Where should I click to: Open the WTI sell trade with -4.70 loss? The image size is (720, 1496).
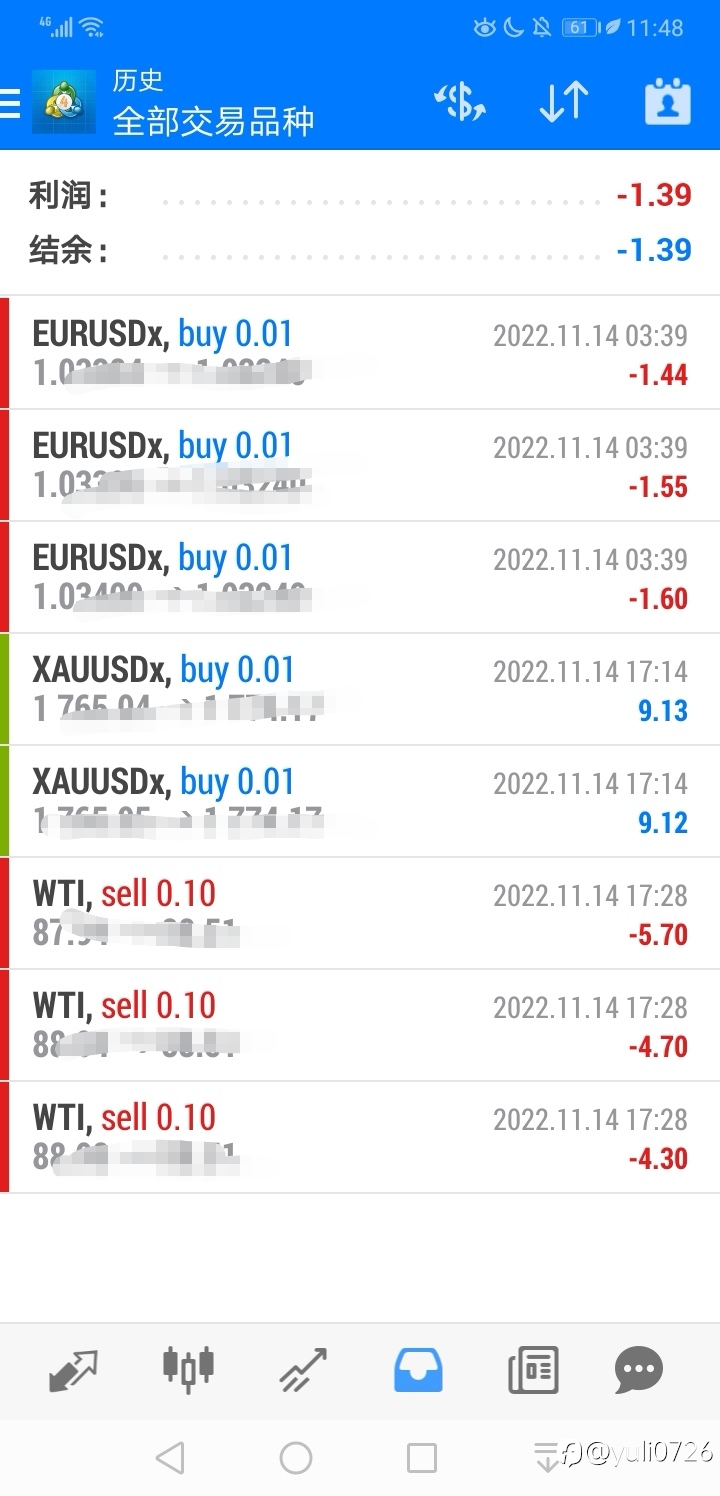pos(360,1025)
